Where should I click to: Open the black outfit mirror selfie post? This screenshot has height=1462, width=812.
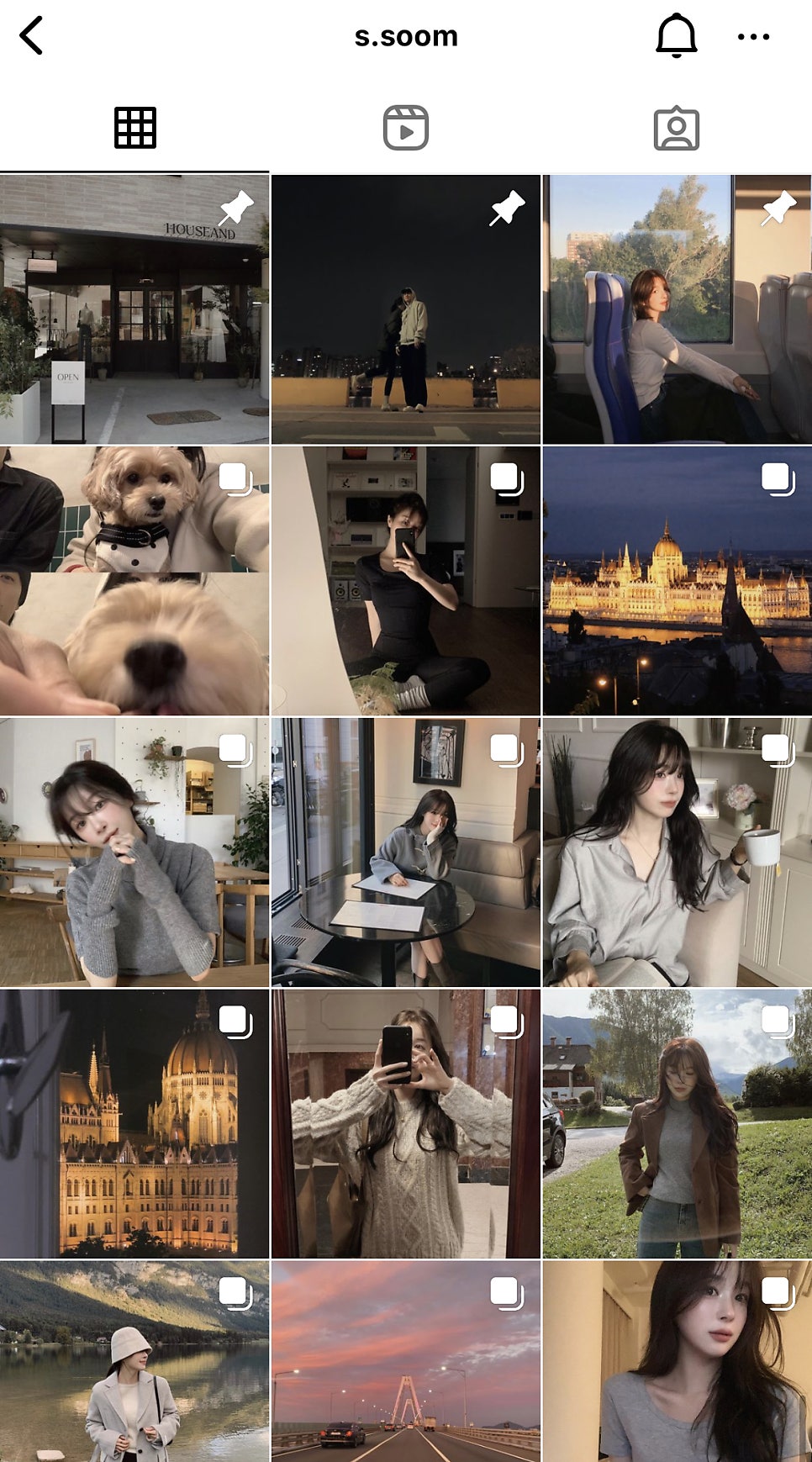(x=406, y=581)
